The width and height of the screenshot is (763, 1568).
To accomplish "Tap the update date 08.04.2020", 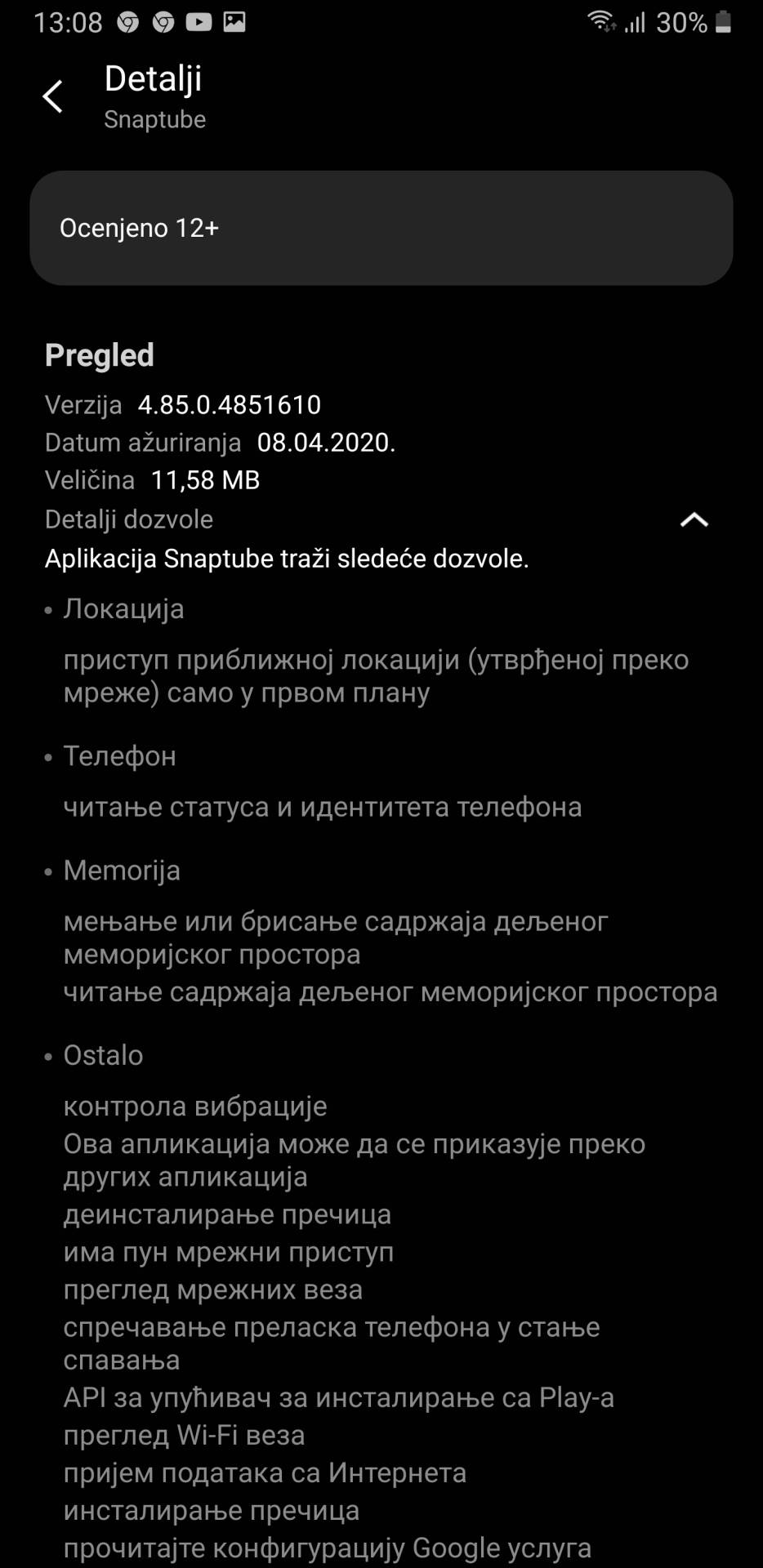I will pyautogui.click(x=326, y=442).
